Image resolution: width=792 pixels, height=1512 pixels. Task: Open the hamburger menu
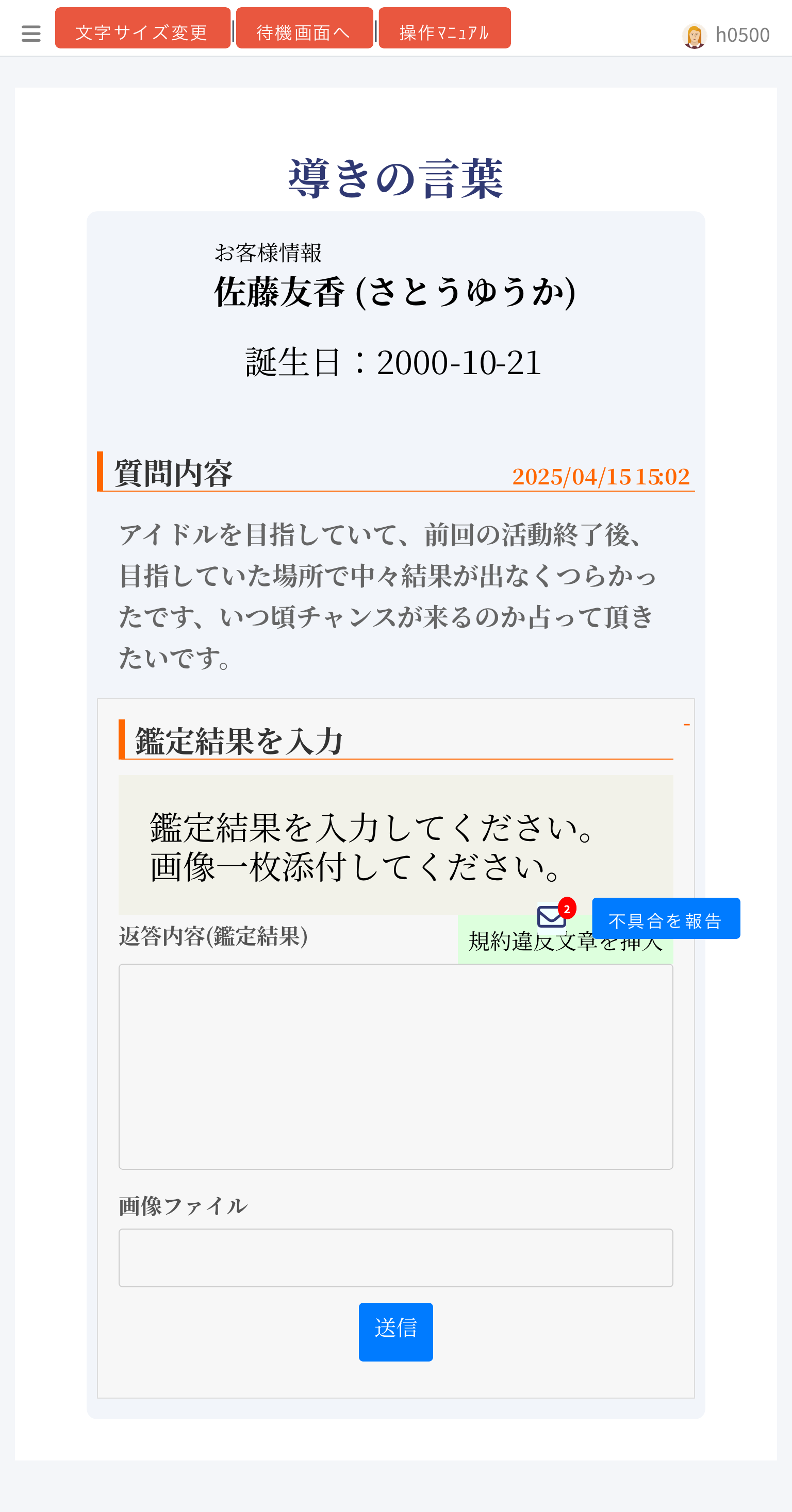point(30,33)
